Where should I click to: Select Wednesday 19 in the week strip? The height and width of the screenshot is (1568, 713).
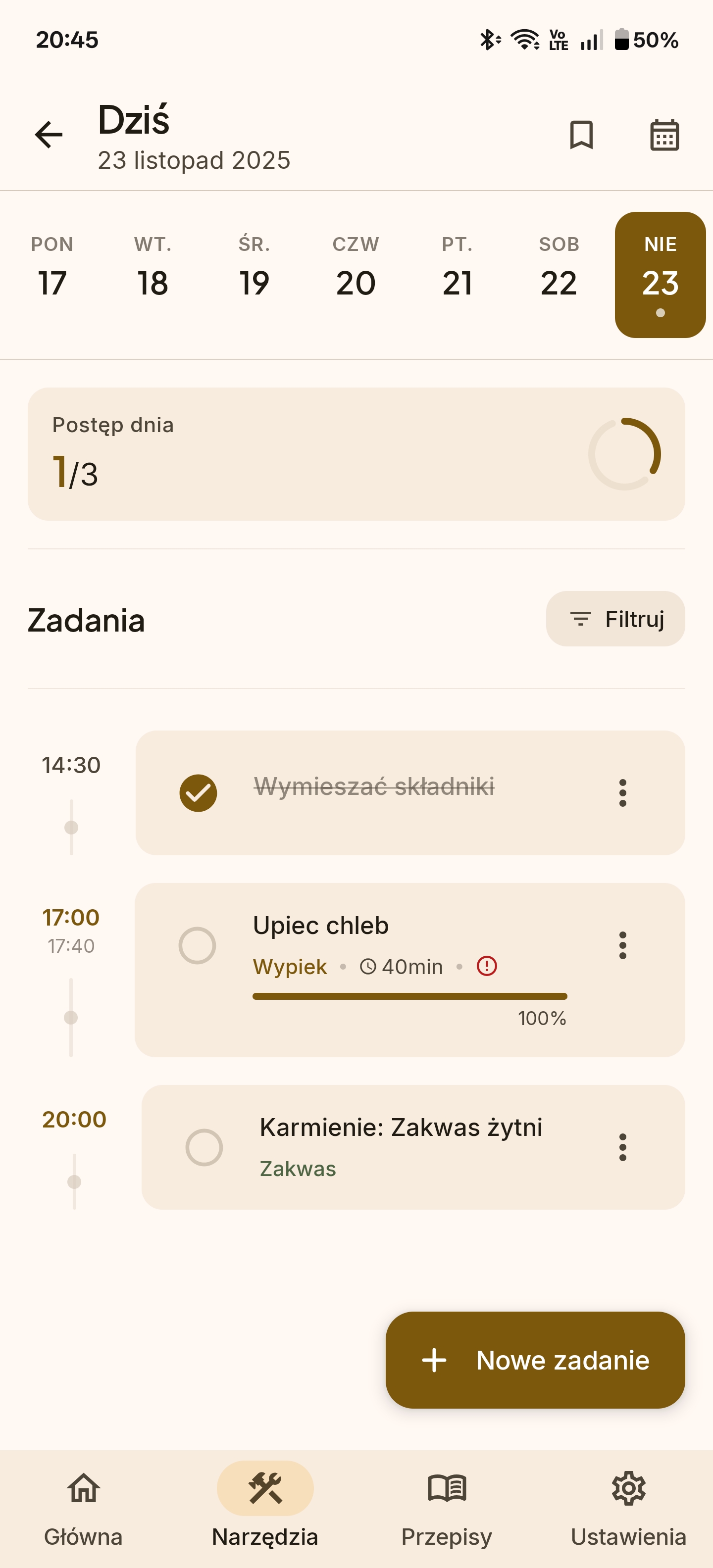pos(255,268)
